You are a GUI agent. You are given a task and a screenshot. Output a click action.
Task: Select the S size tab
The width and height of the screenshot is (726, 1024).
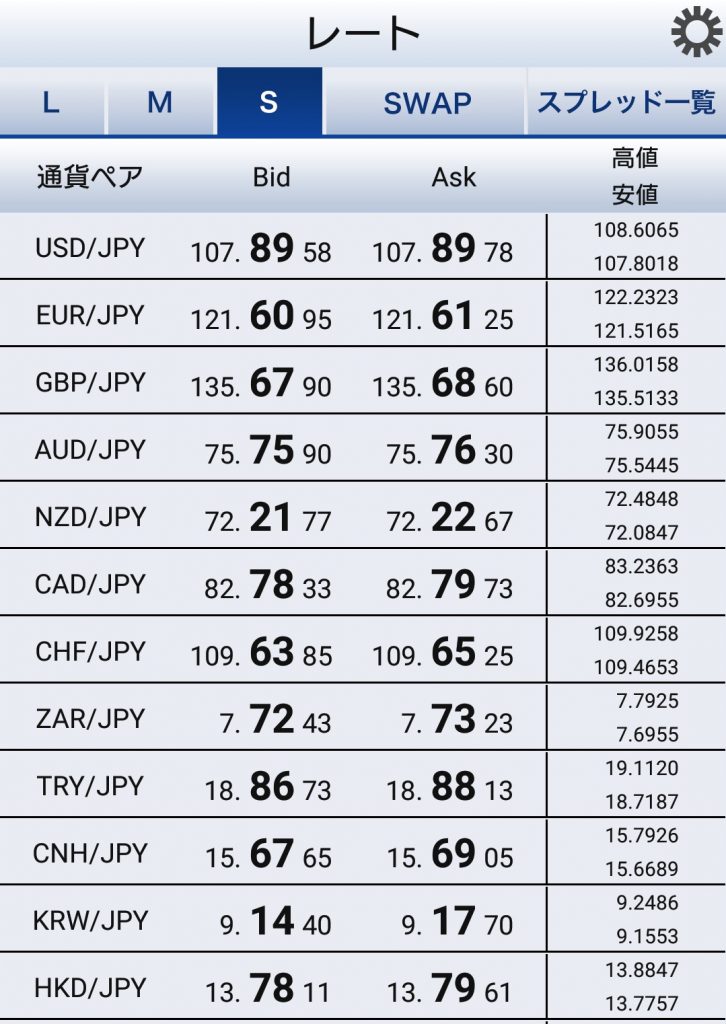(x=269, y=102)
